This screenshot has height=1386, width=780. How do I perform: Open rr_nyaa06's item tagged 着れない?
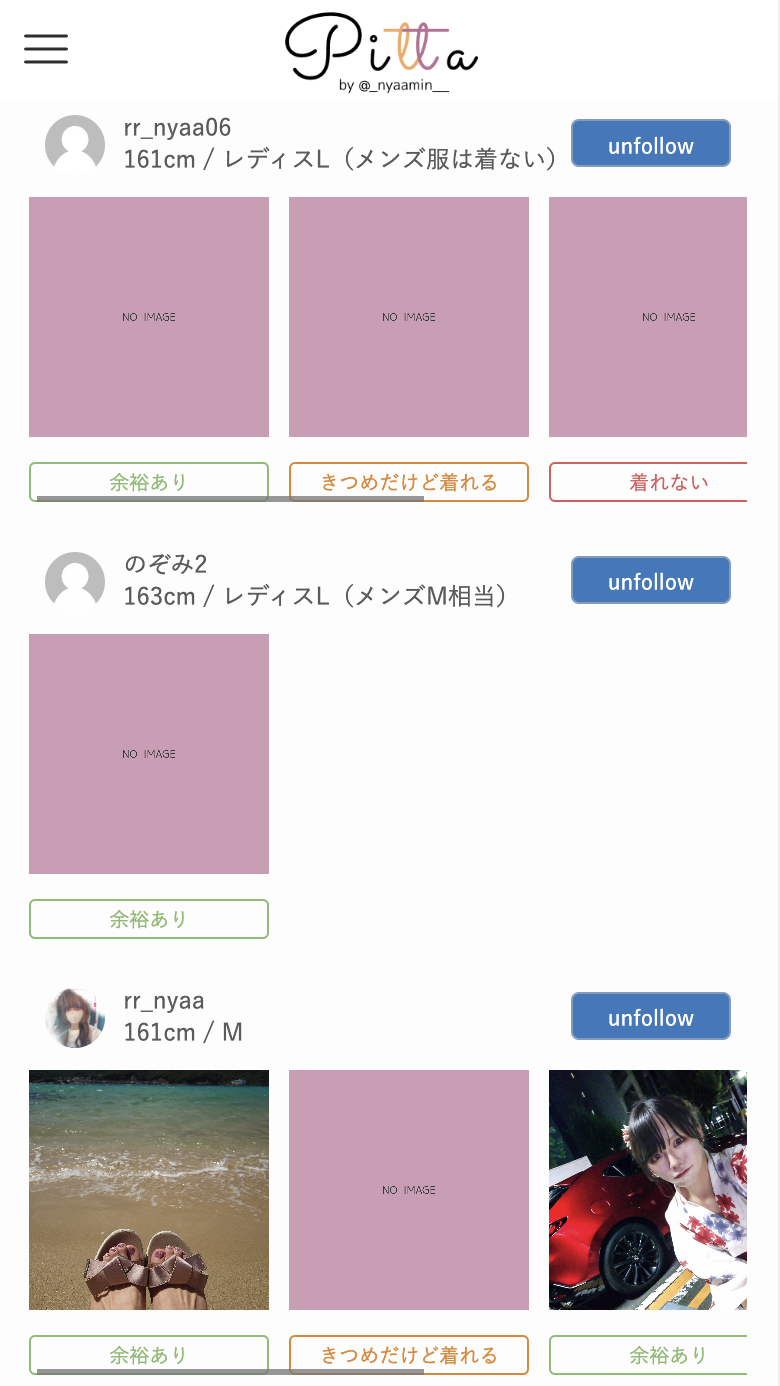coord(648,317)
